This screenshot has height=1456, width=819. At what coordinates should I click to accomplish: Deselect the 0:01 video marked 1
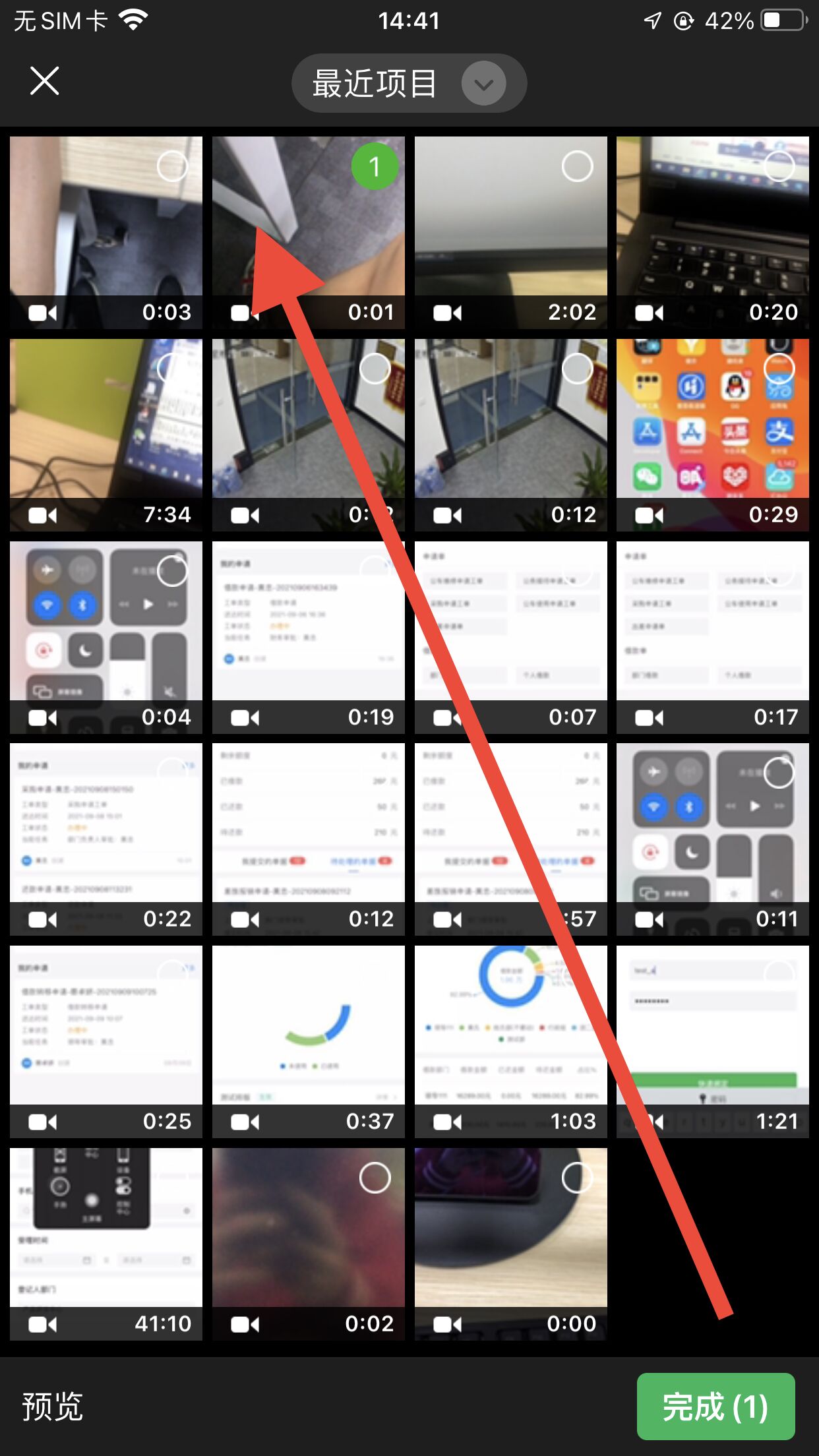[x=375, y=166]
